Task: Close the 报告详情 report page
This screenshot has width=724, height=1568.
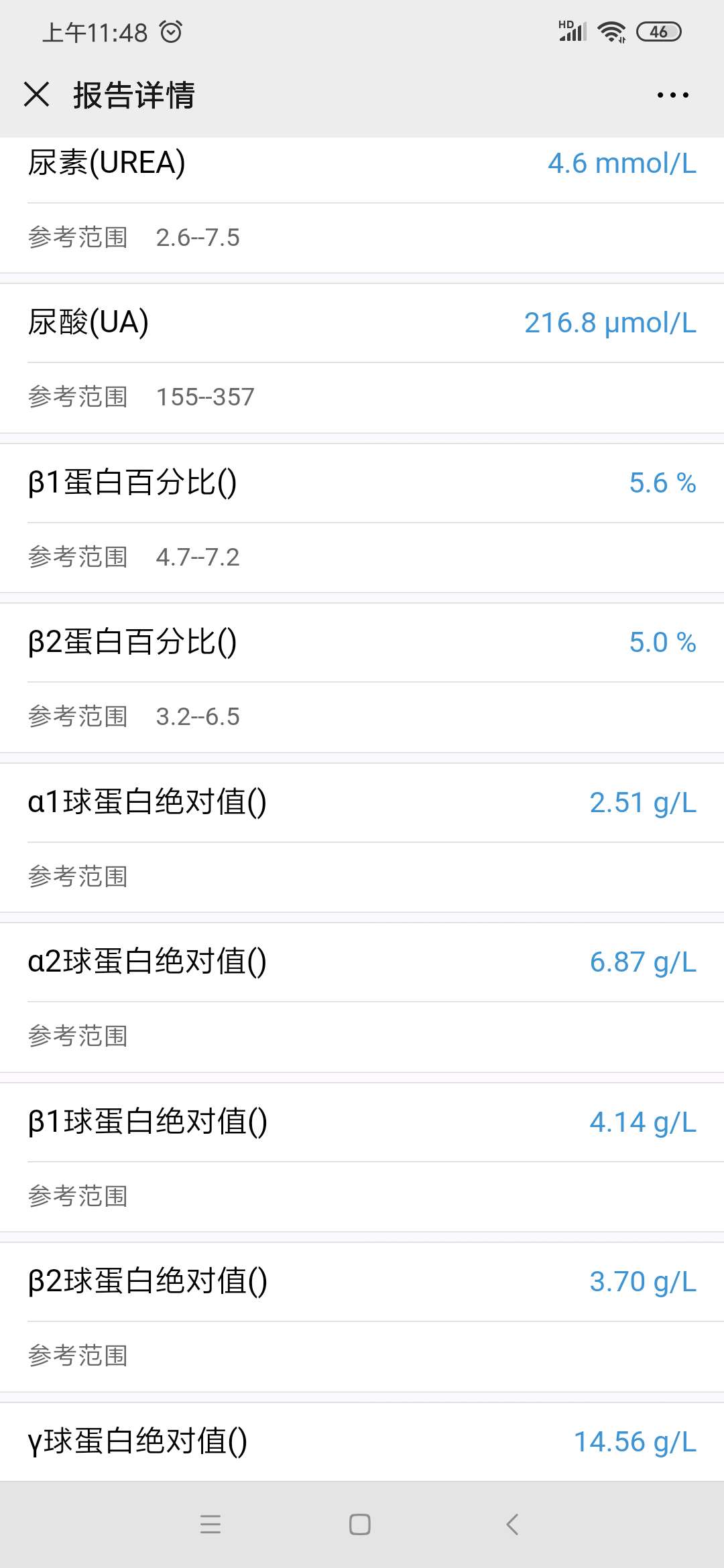Action: point(38,95)
